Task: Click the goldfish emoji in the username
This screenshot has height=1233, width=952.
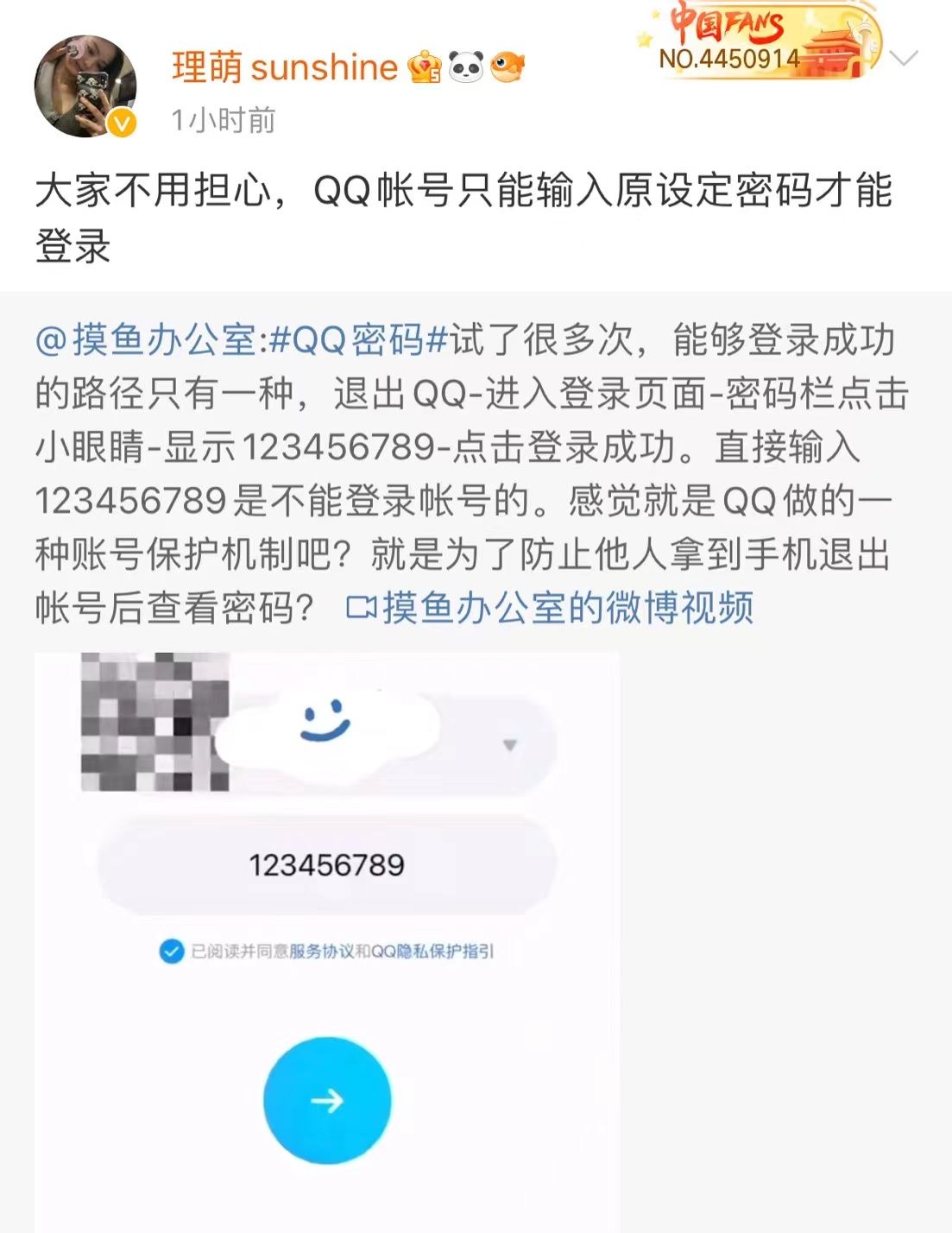Action: (x=508, y=67)
